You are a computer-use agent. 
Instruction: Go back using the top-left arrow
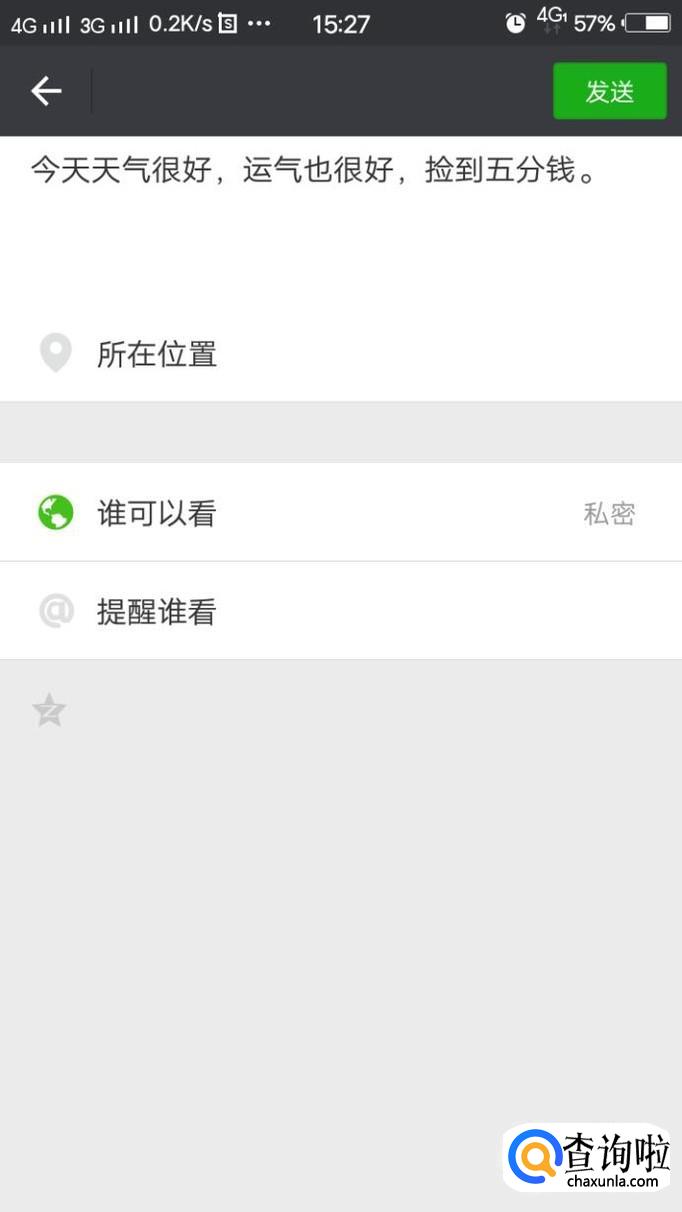pos(46,91)
